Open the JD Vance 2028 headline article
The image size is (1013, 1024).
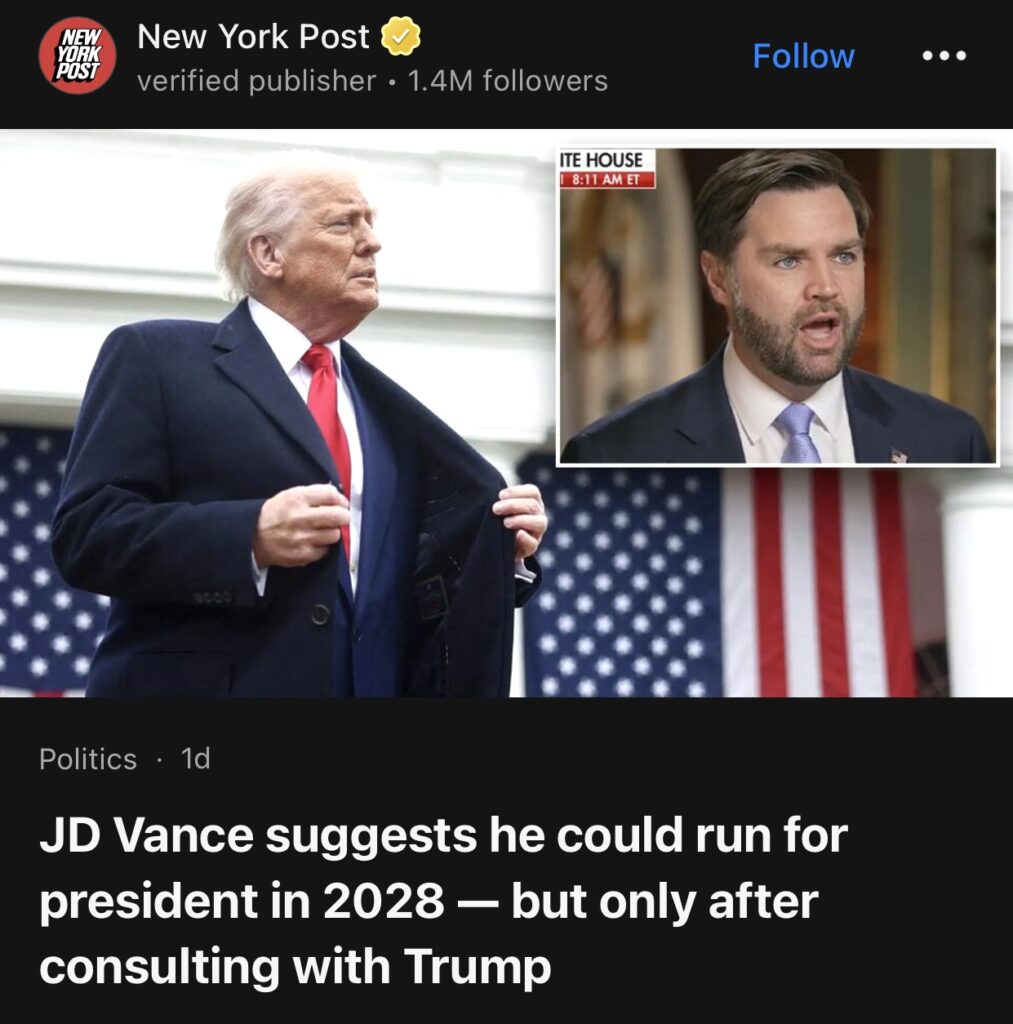coord(443,901)
